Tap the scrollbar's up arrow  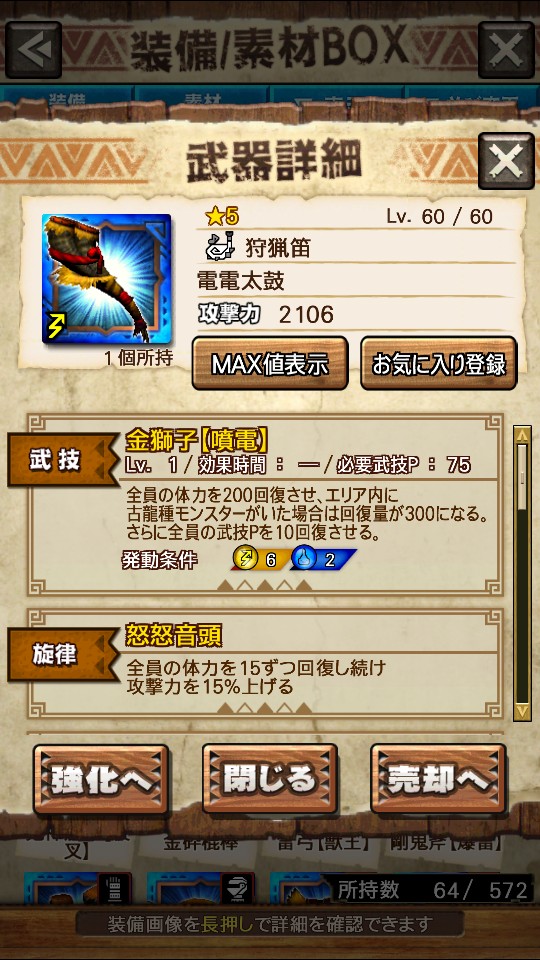pyautogui.click(x=522, y=435)
